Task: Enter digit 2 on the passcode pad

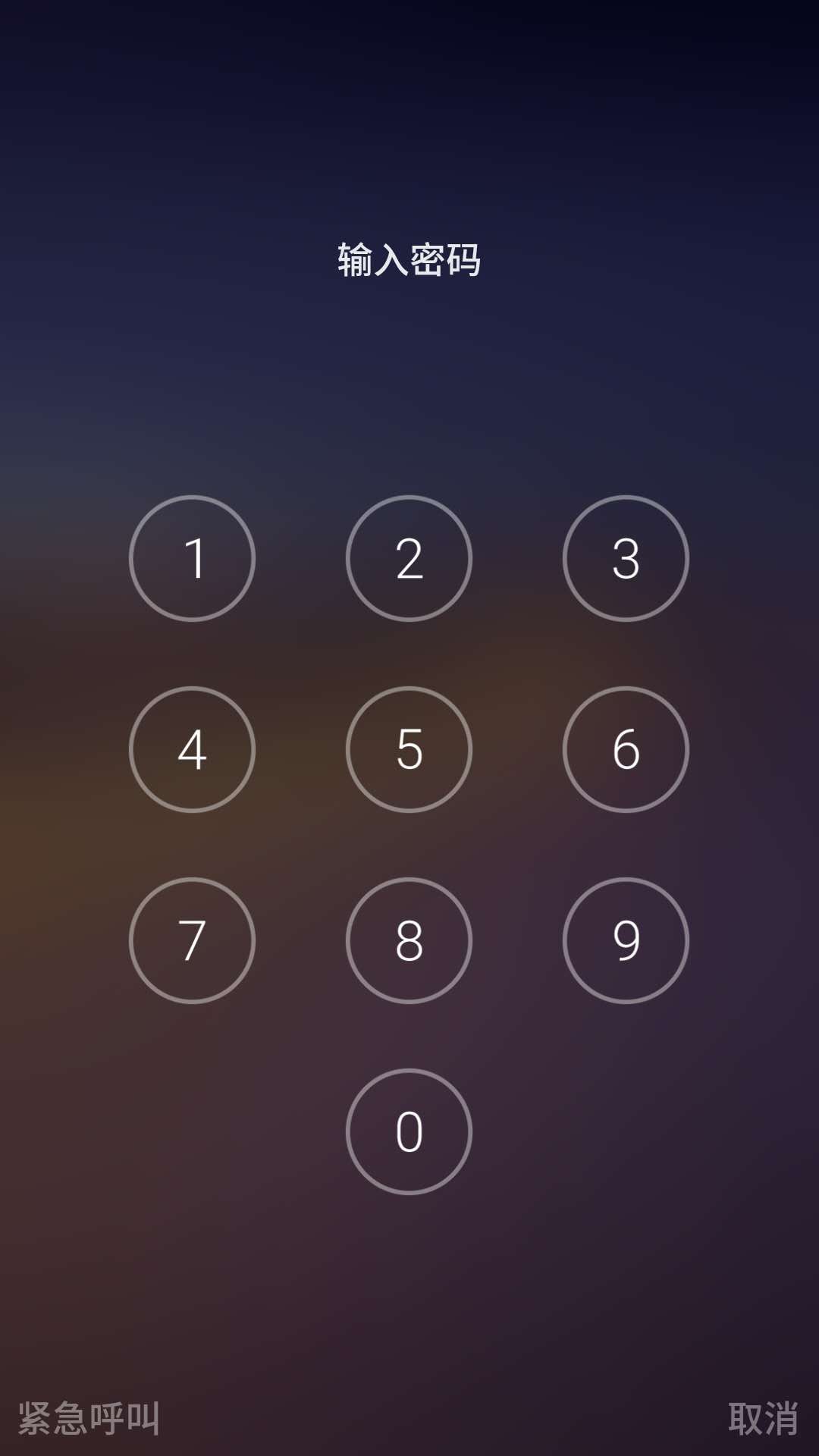Action: click(409, 558)
